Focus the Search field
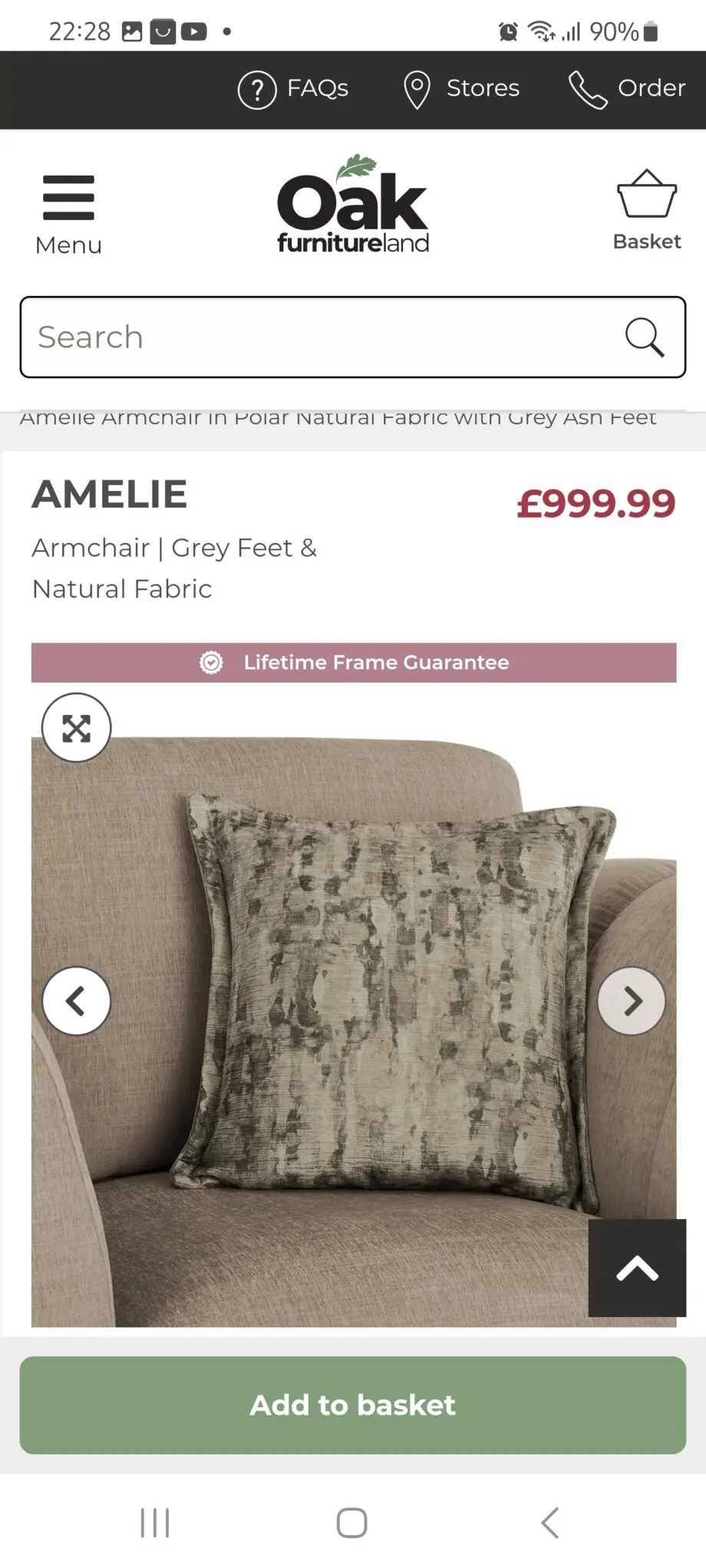 pyautogui.click(x=322, y=338)
